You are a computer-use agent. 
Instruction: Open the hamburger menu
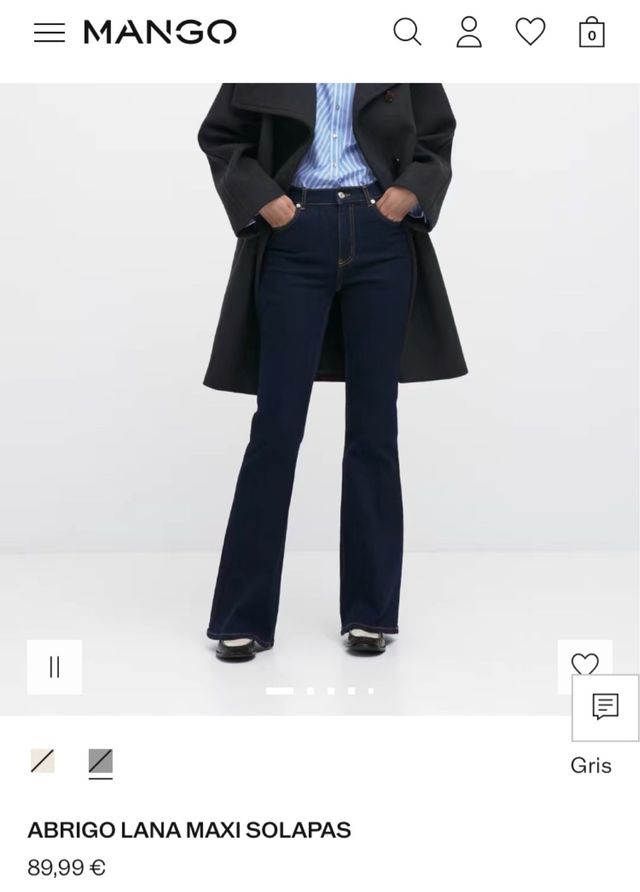48,33
